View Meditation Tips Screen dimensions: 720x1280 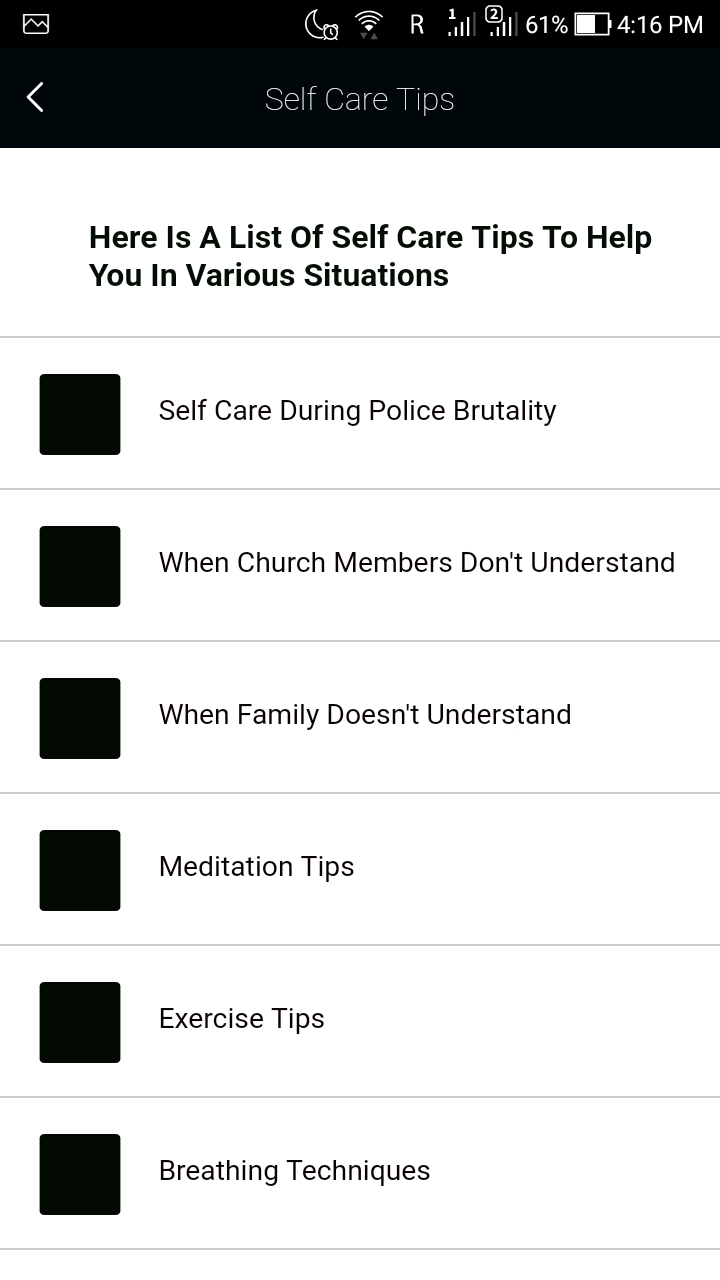point(256,868)
